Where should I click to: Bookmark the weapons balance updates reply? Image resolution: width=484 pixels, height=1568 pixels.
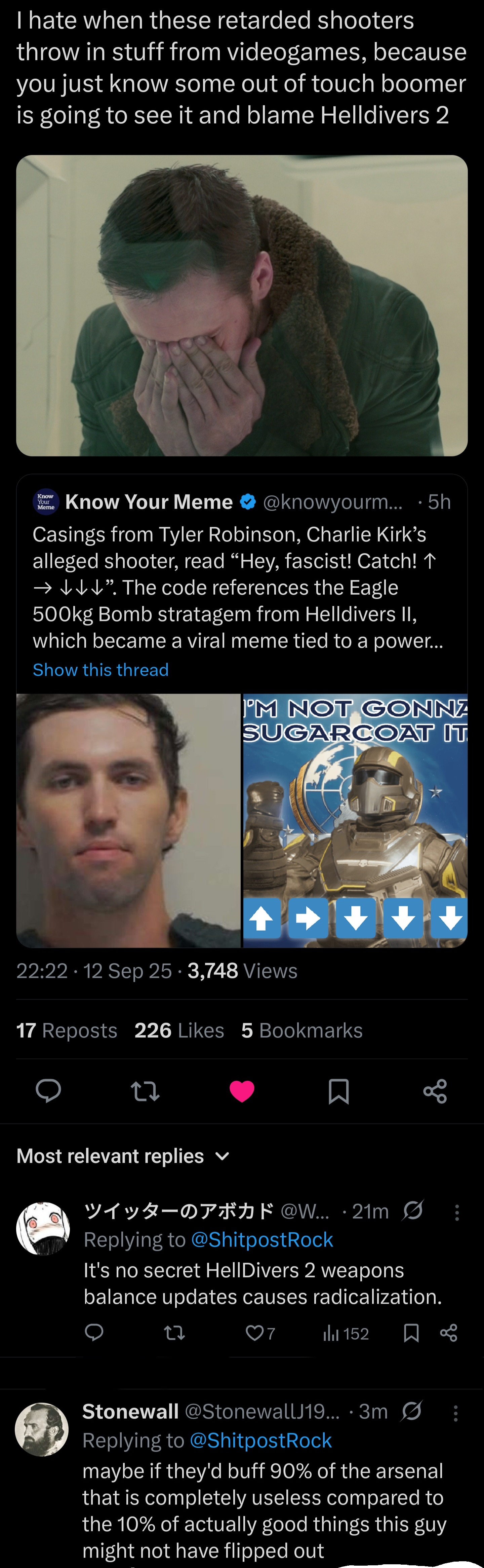[x=411, y=1333]
